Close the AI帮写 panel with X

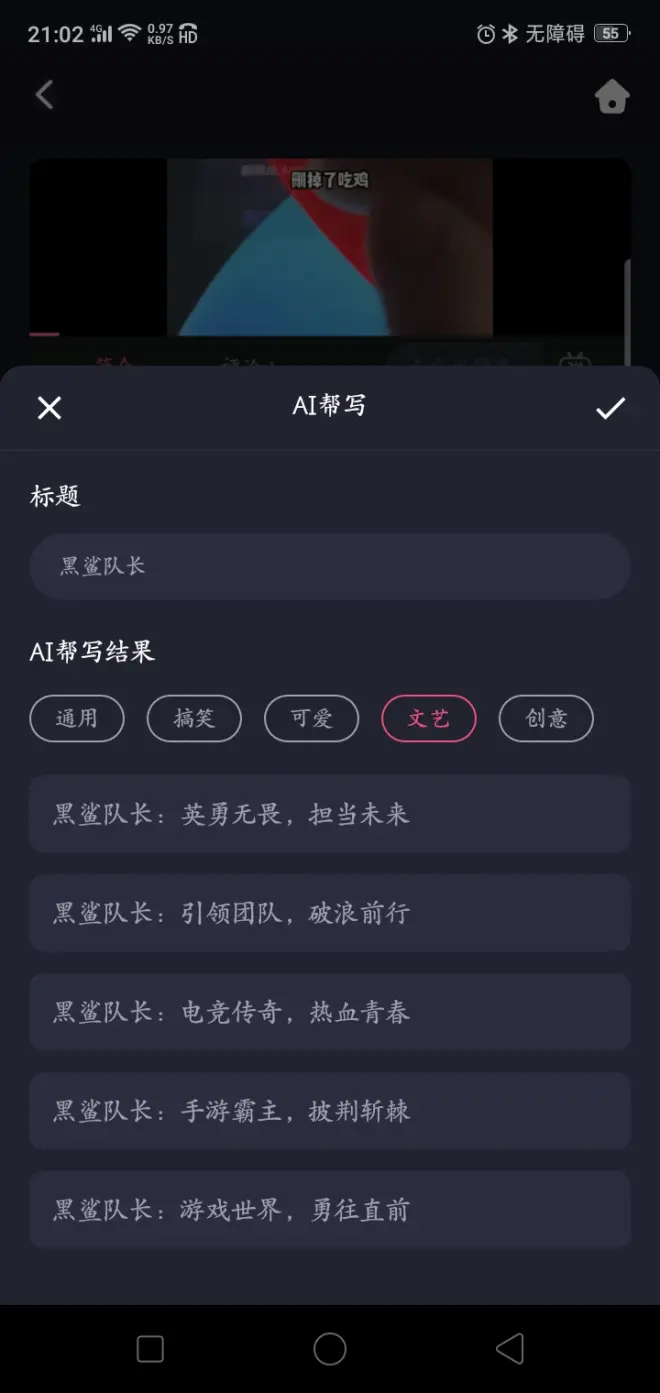(49, 407)
